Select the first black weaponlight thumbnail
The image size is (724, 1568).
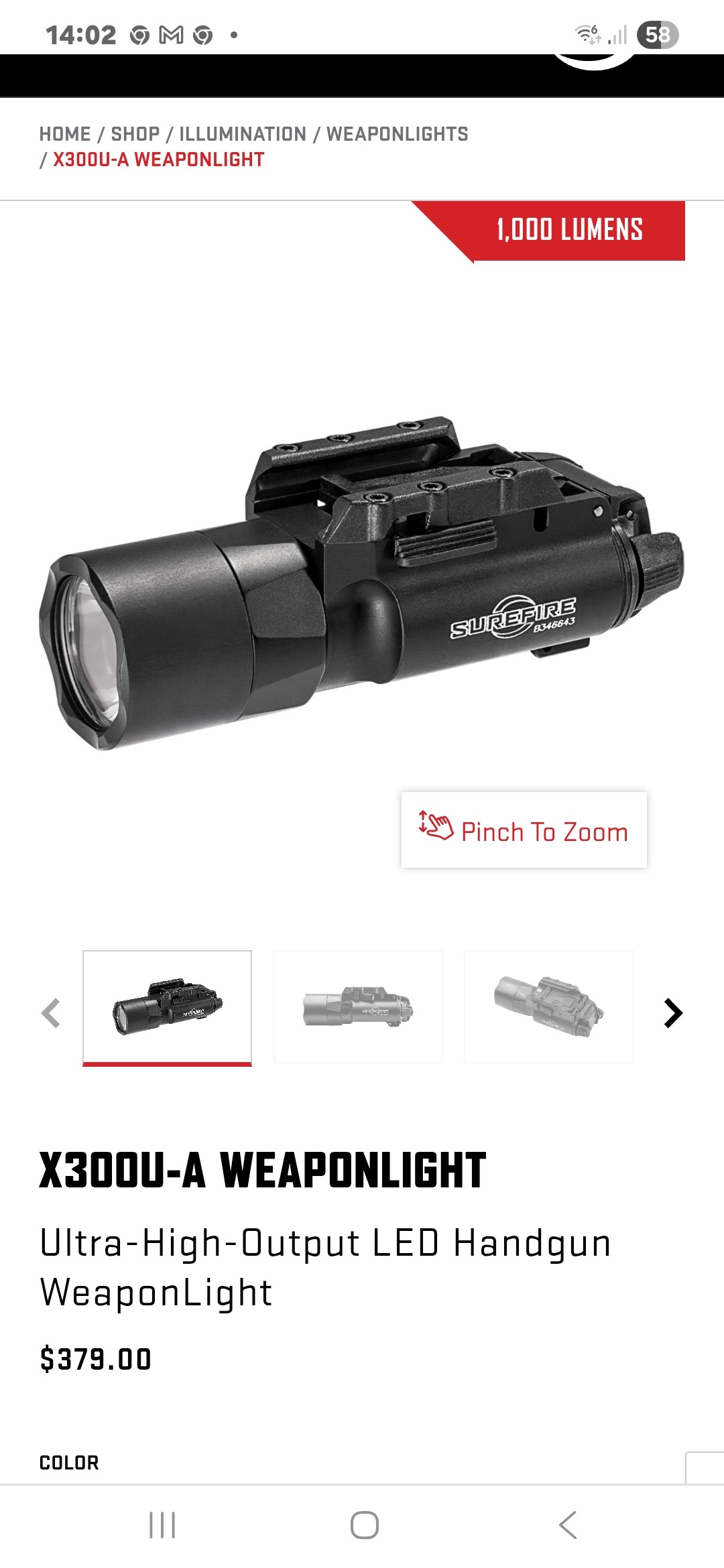click(x=167, y=1007)
